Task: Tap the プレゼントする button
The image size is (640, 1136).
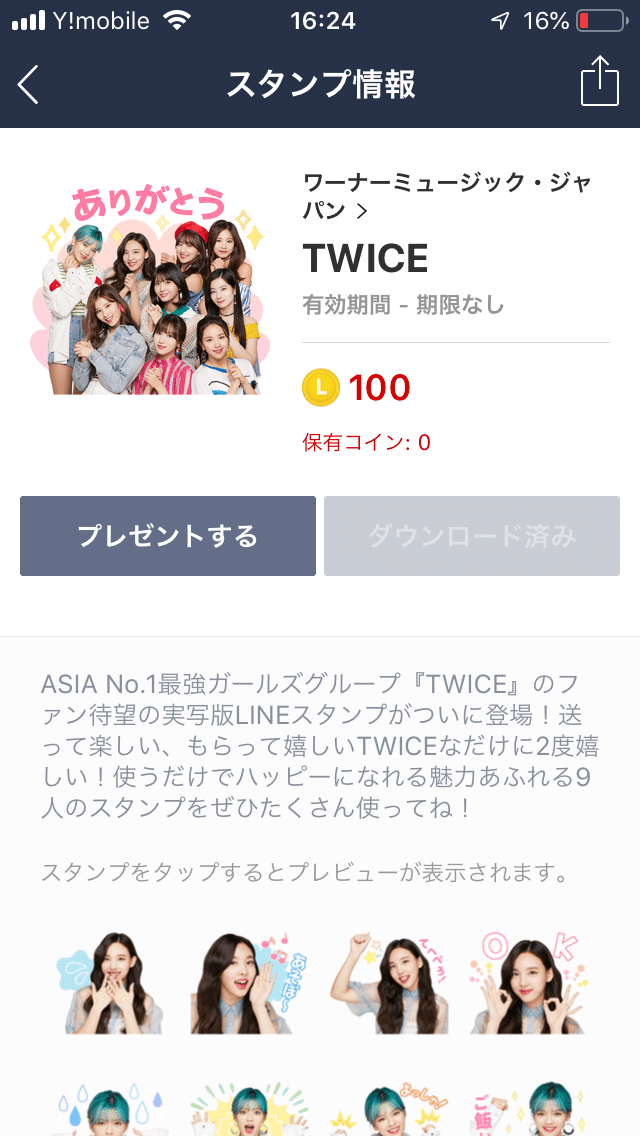Action: coord(168,536)
